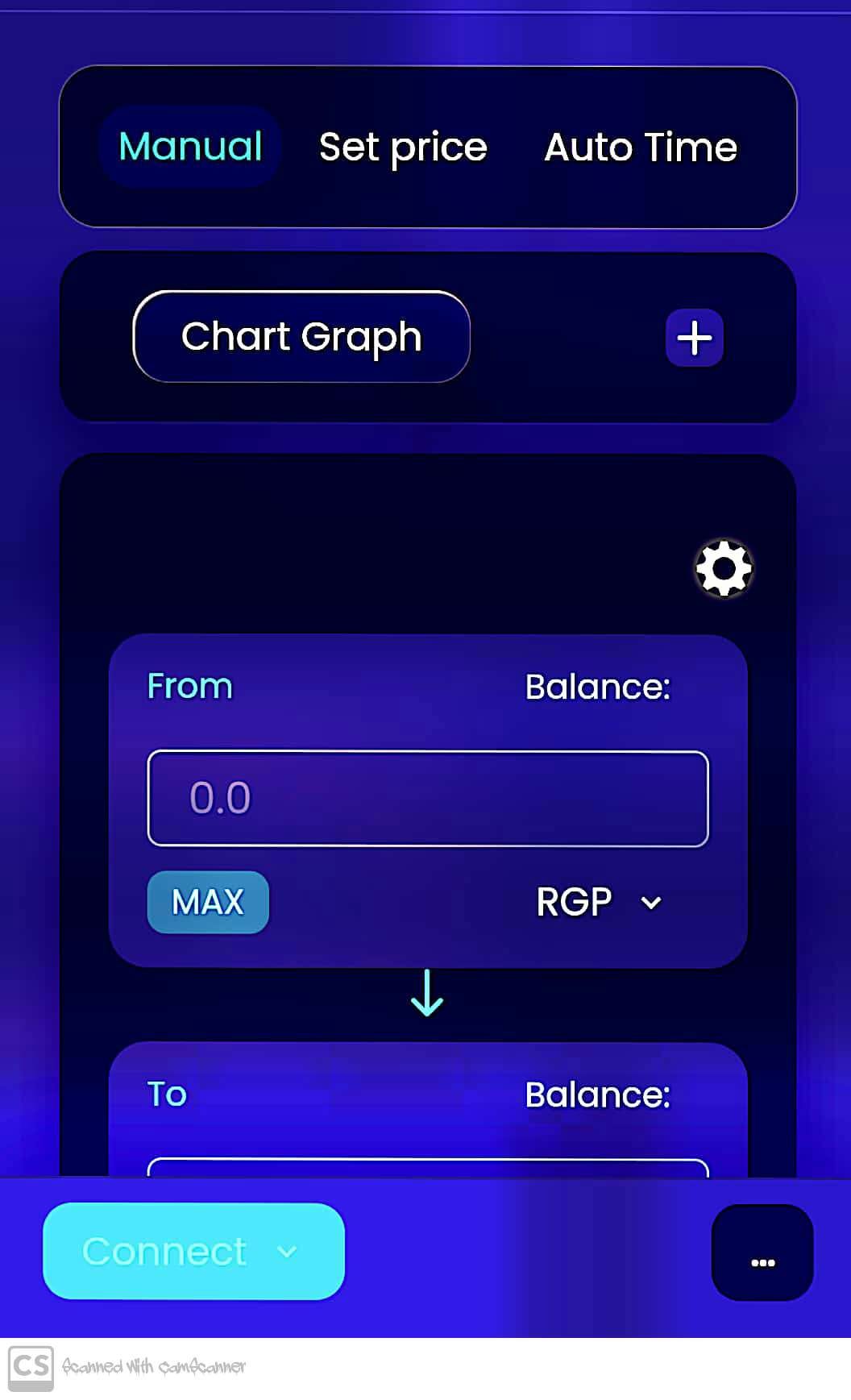This screenshot has width=851, height=1400.
Task: Tap the MAX button
Action: click(208, 902)
